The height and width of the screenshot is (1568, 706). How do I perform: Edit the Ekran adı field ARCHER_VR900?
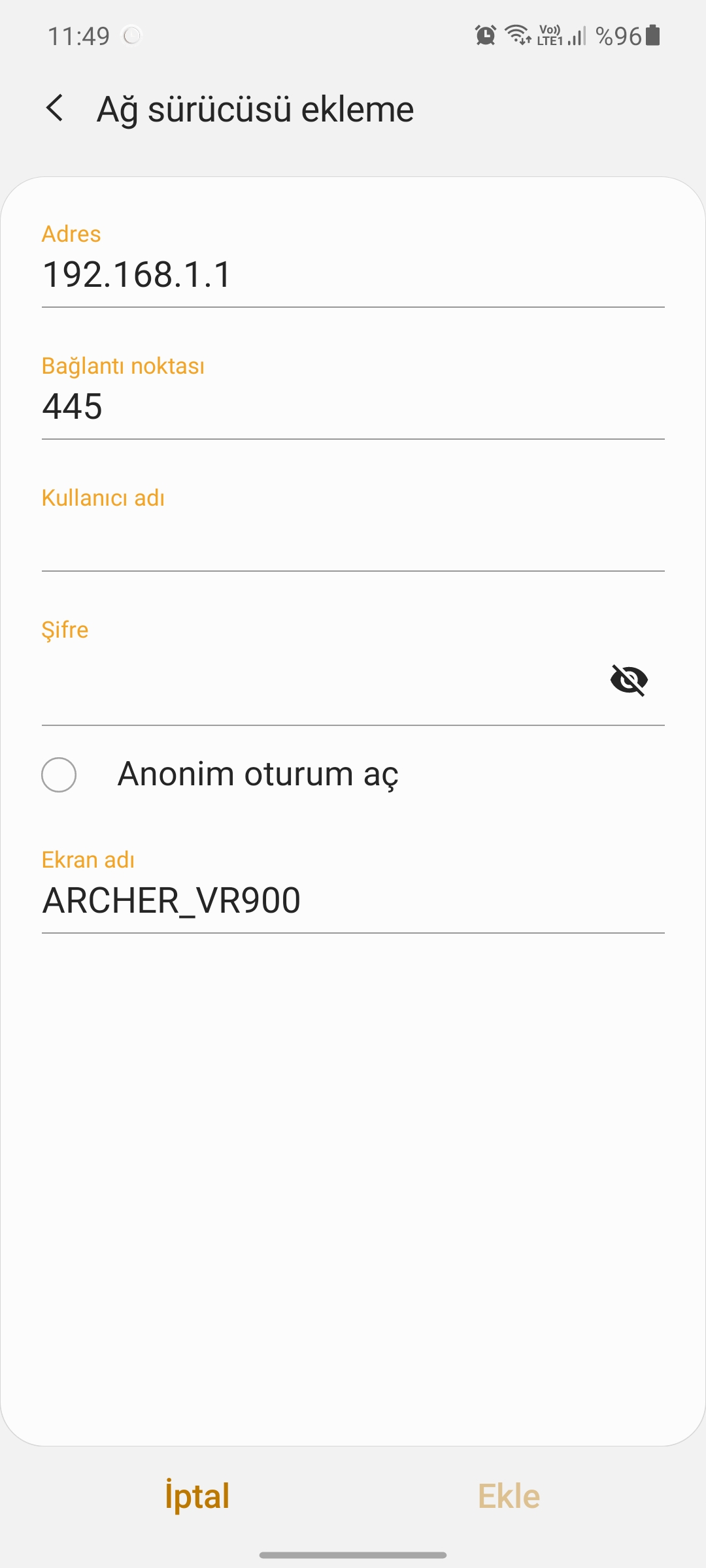[x=353, y=901]
